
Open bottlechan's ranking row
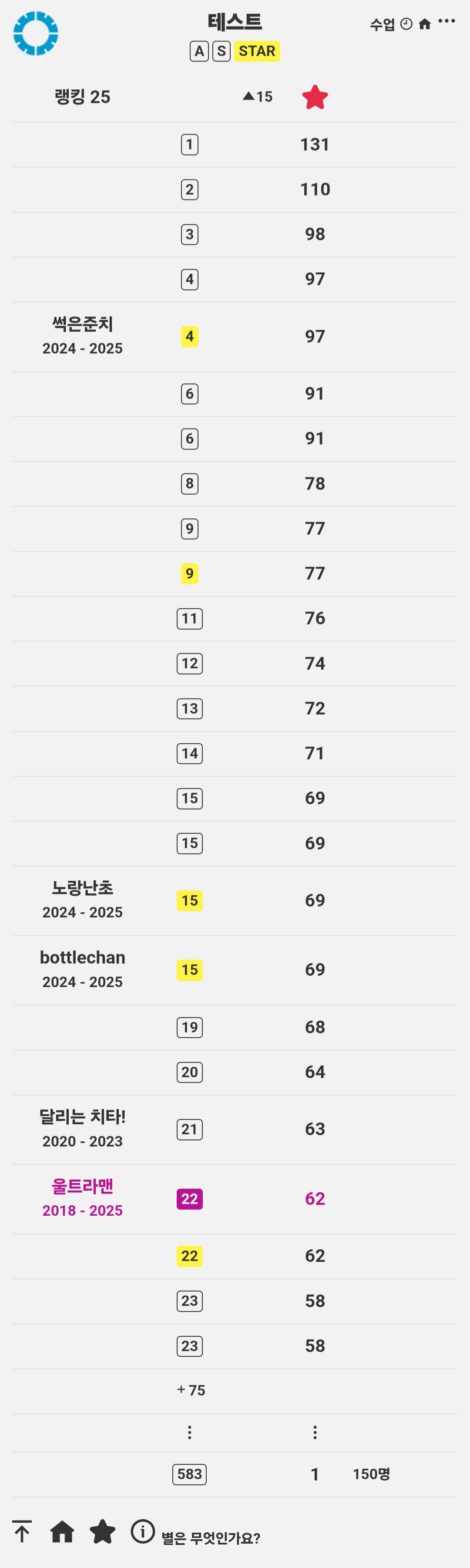(x=235, y=970)
